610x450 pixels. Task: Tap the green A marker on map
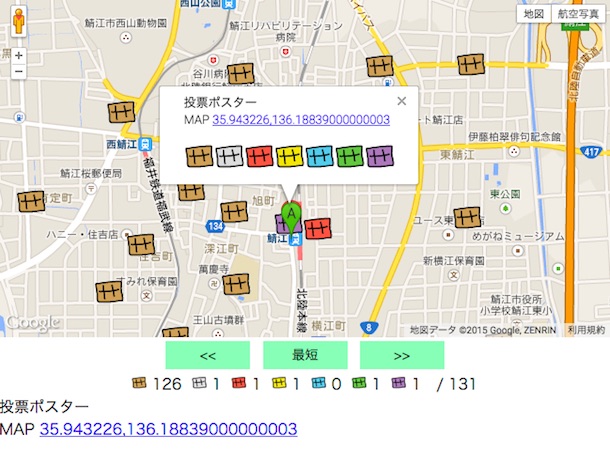pos(291,213)
